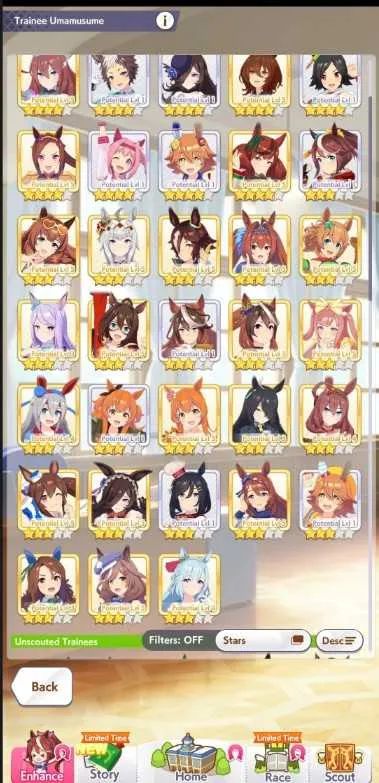Open the pink twin-tail trainee card
Screen dimensions: 379x783
tap(330, 330)
